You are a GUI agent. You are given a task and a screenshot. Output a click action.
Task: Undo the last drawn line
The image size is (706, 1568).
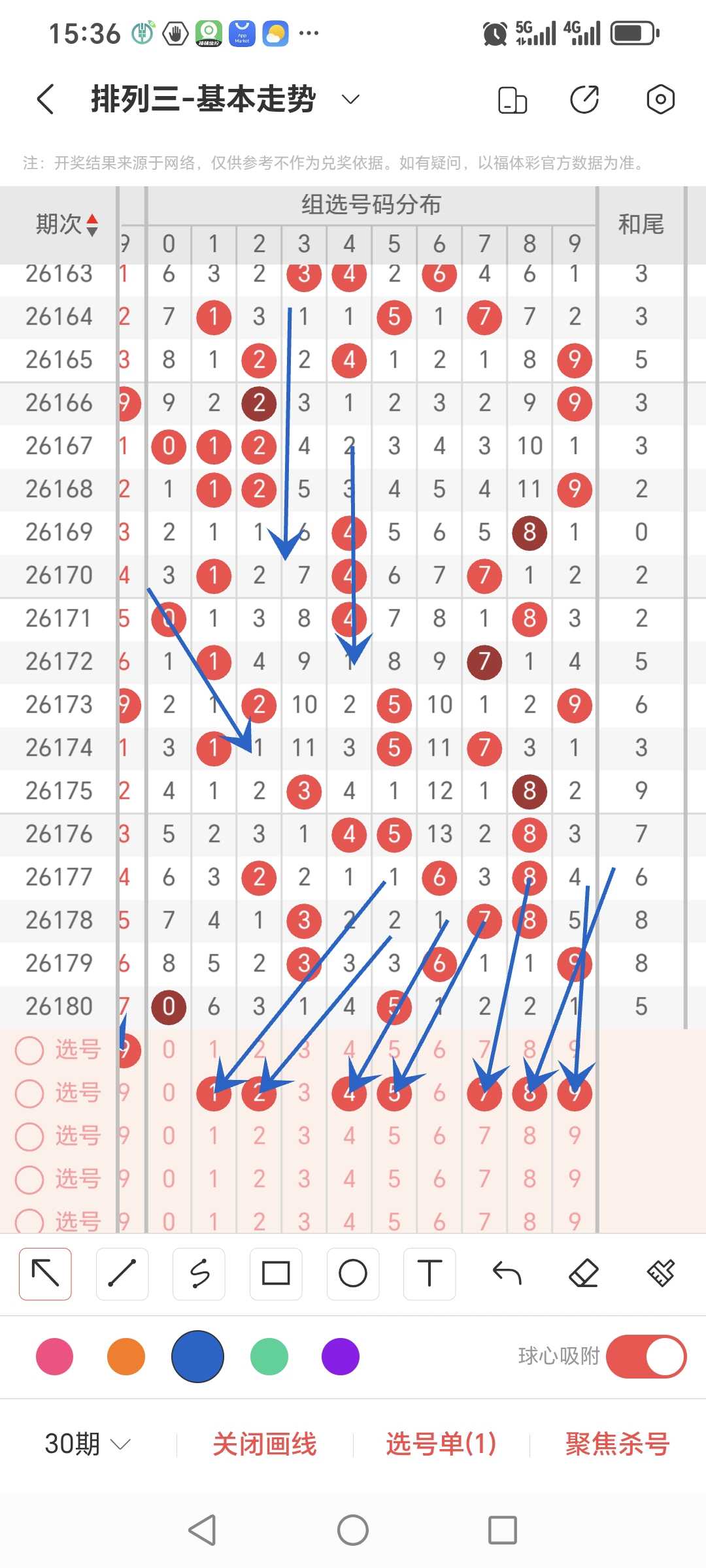point(507,1273)
